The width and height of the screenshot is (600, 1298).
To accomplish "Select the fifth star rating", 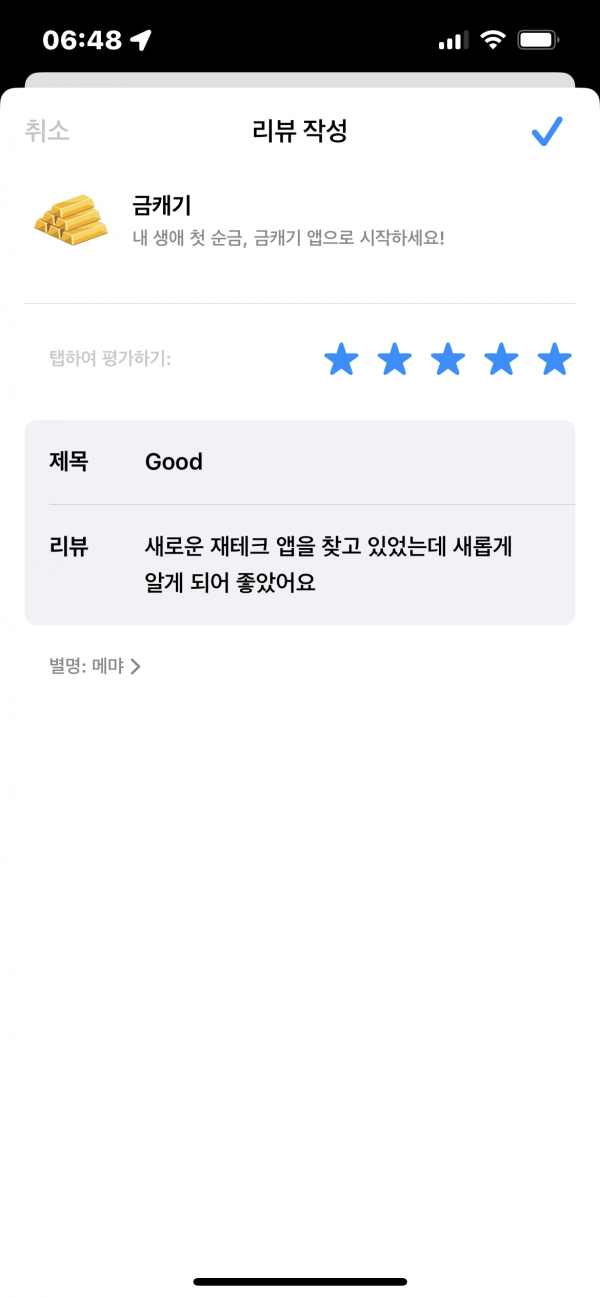I will click(x=554, y=359).
